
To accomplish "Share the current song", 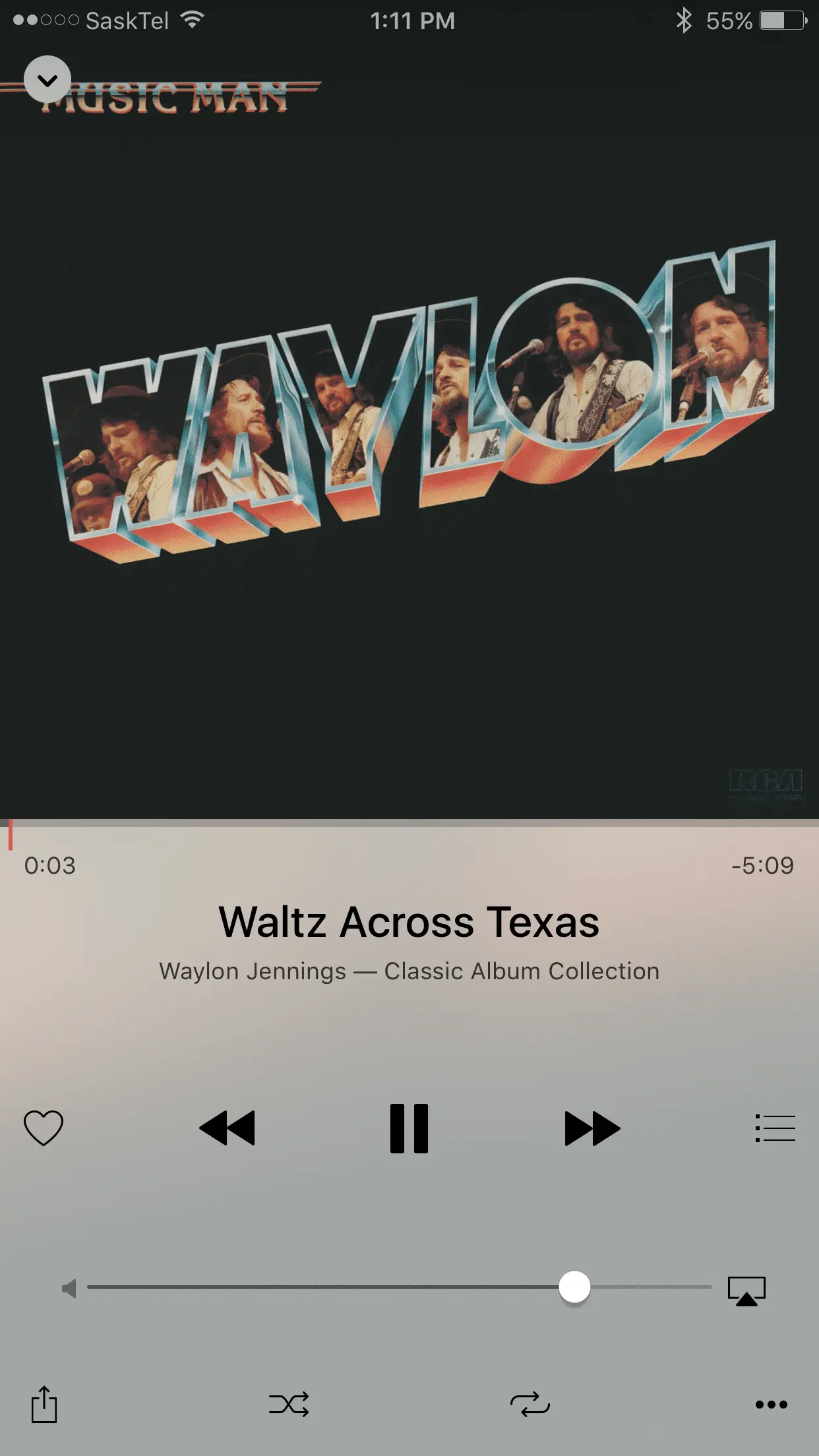I will click(x=44, y=1404).
